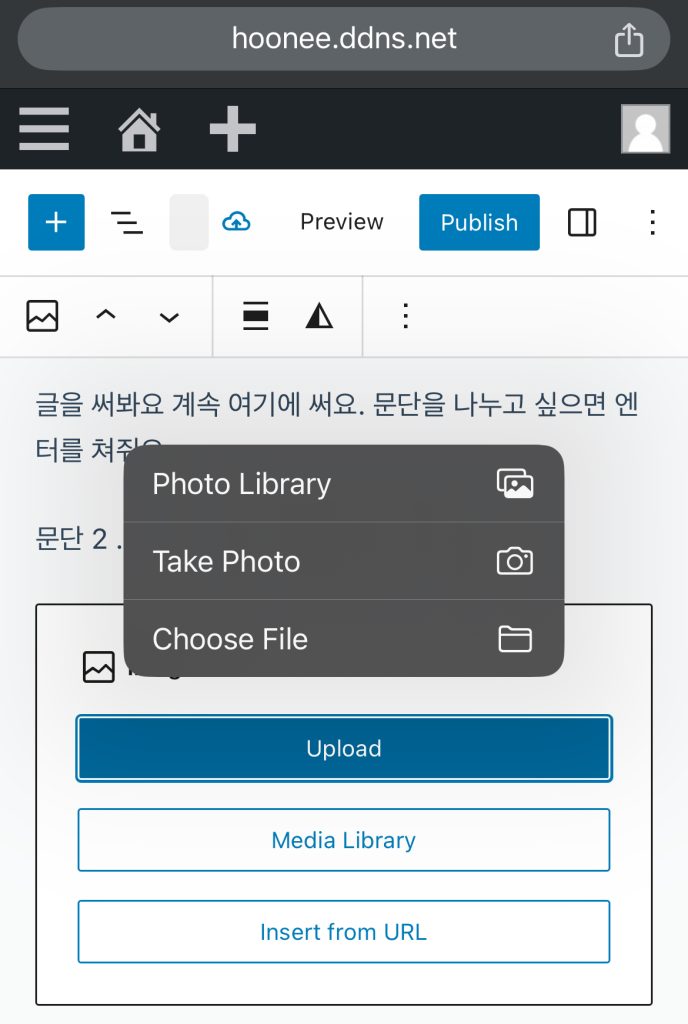688x1024 pixels.
Task: Open the editor options menu beside Publish
Action: (x=652, y=222)
